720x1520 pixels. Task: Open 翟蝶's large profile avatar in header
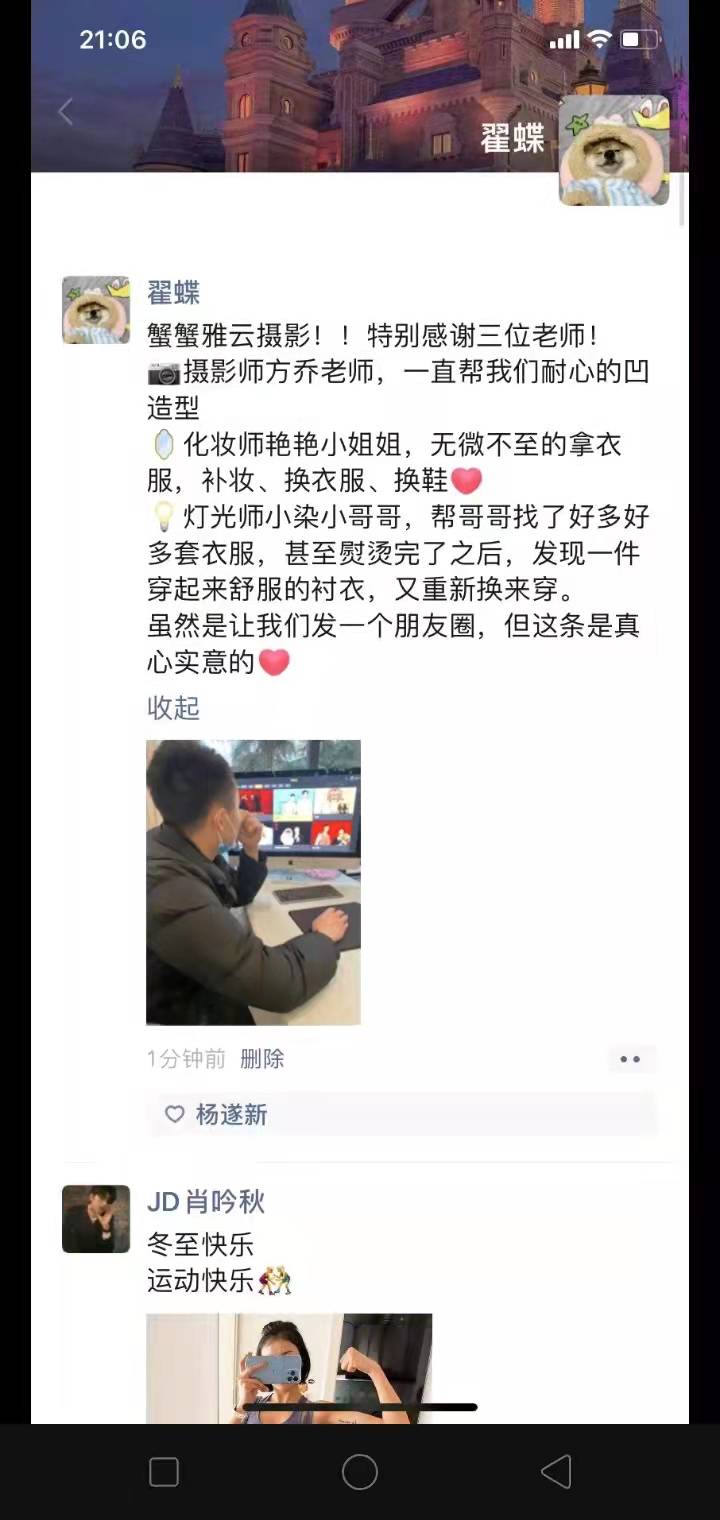pos(613,151)
